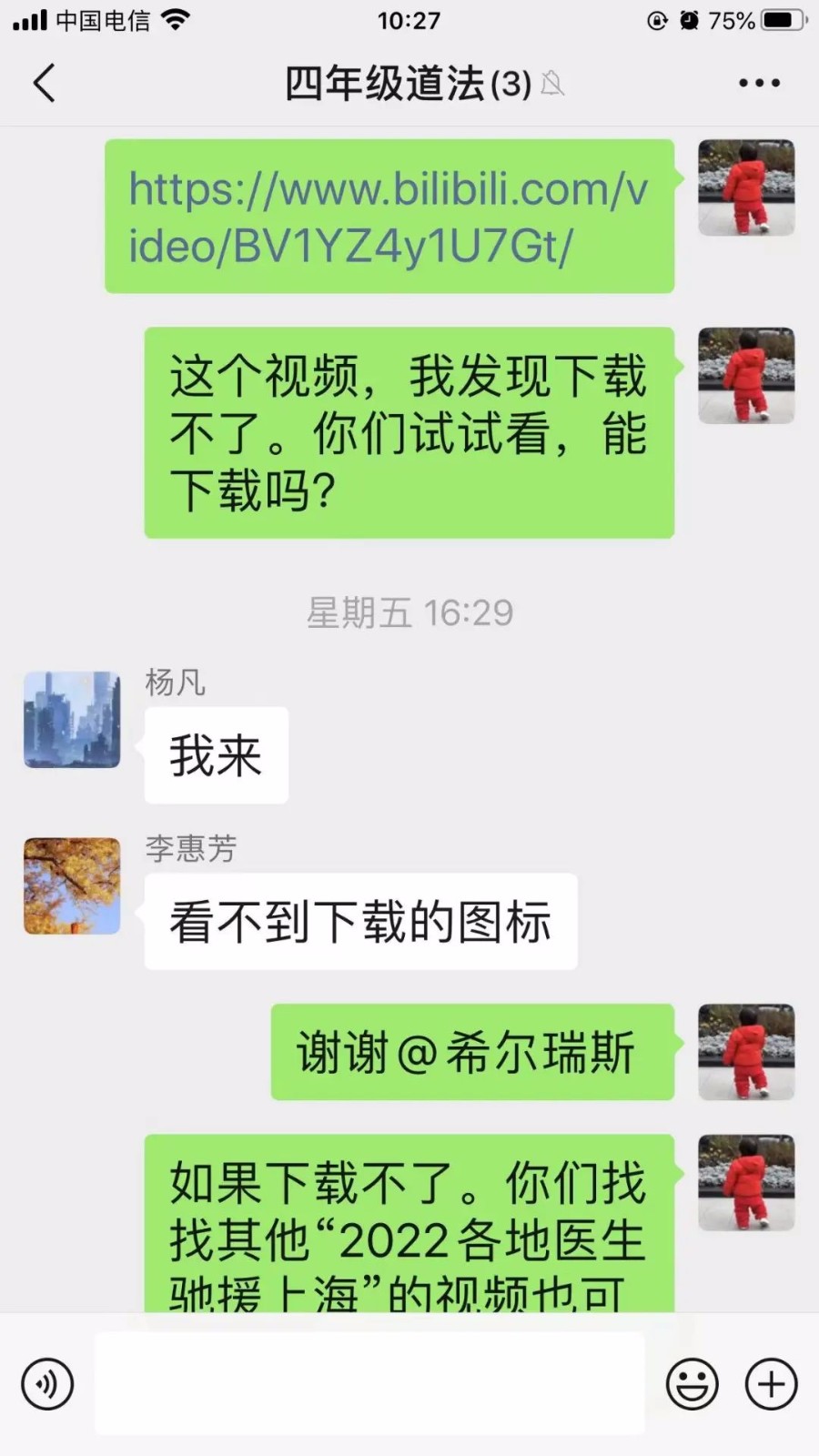Image resolution: width=819 pixels, height=1456 pixels.
Task: Go back to the chat list
Action: [x=44, y=83]
